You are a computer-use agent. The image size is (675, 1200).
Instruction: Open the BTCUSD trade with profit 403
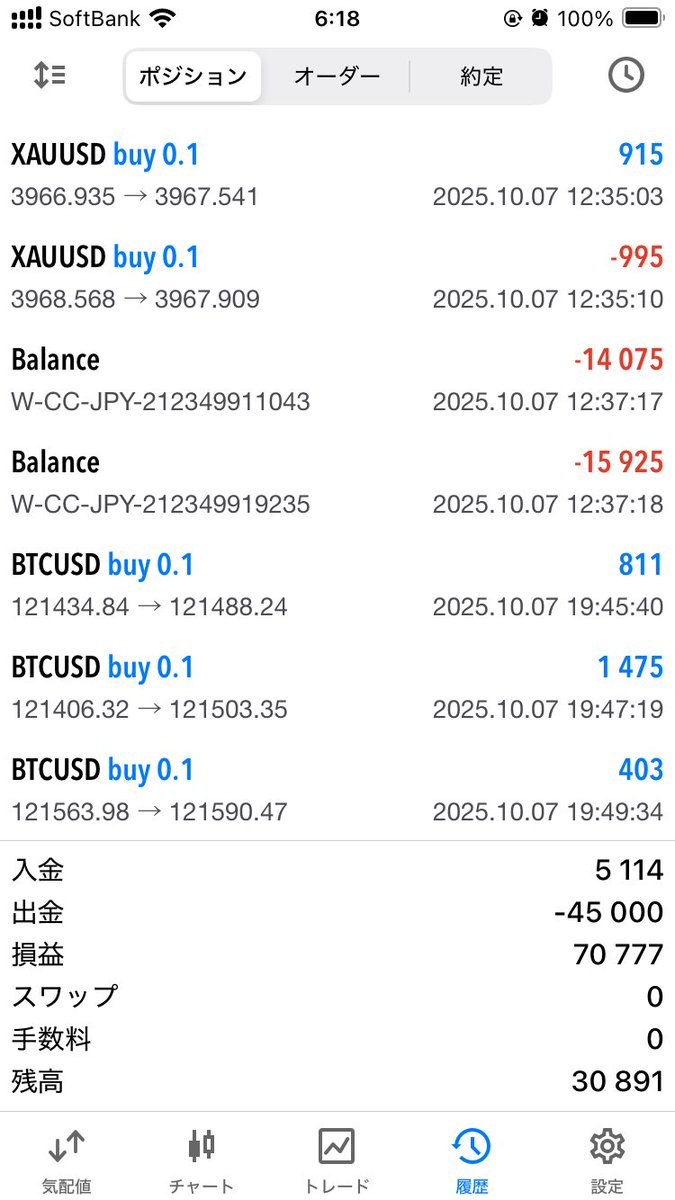click(x=337, y=790)
